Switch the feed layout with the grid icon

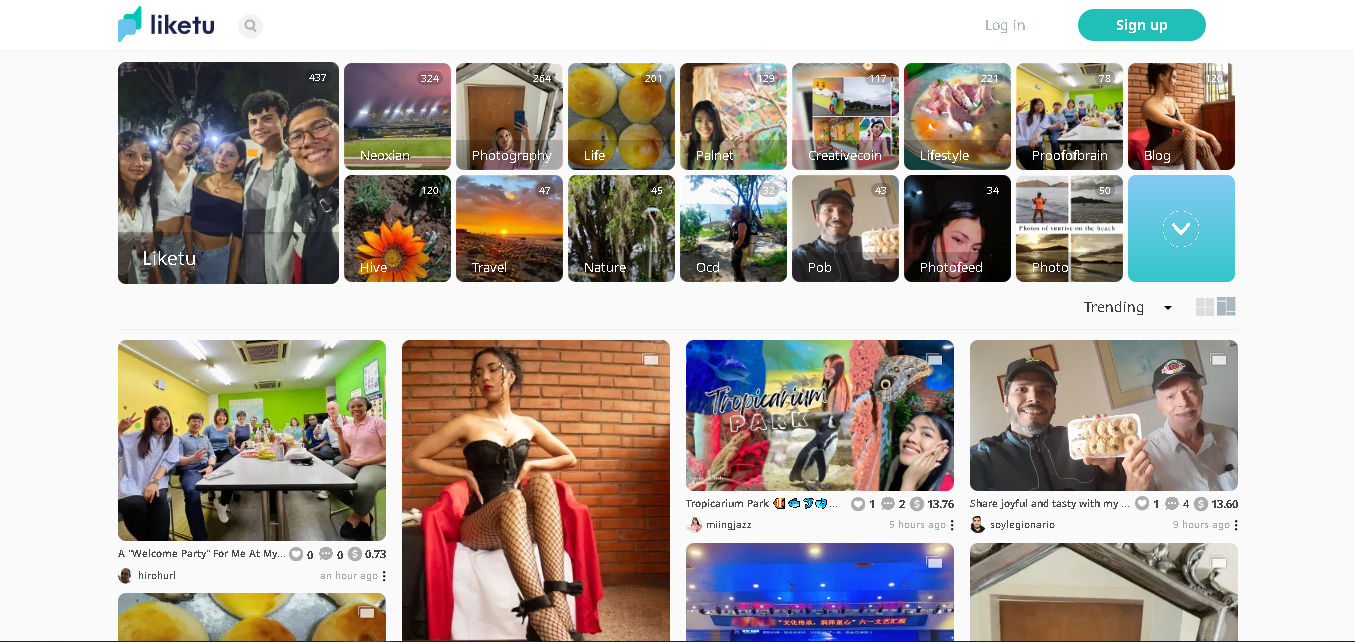1216,307
